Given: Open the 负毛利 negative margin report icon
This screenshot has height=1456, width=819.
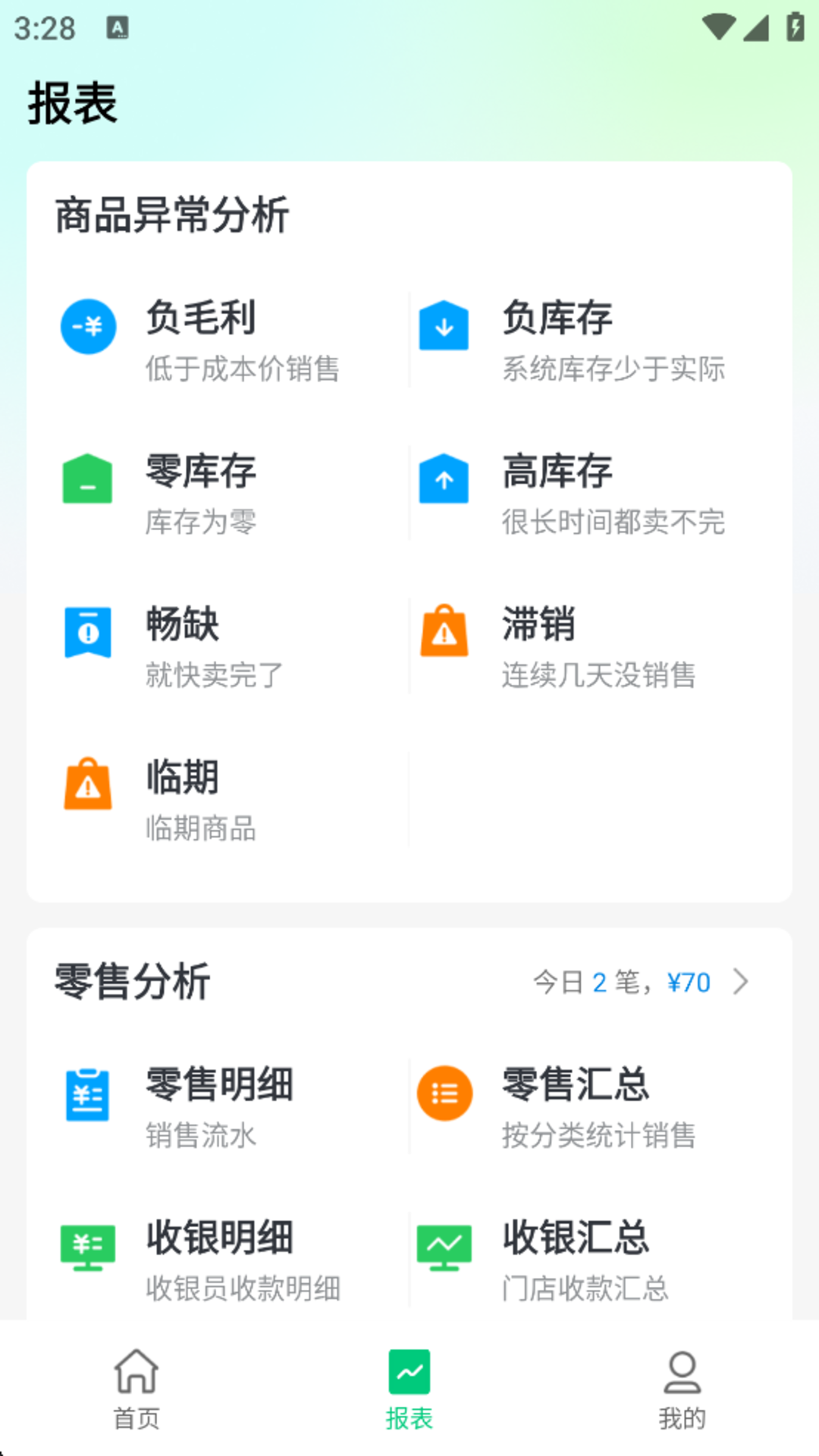Looking at the screenshot, I should pos(87,326).
